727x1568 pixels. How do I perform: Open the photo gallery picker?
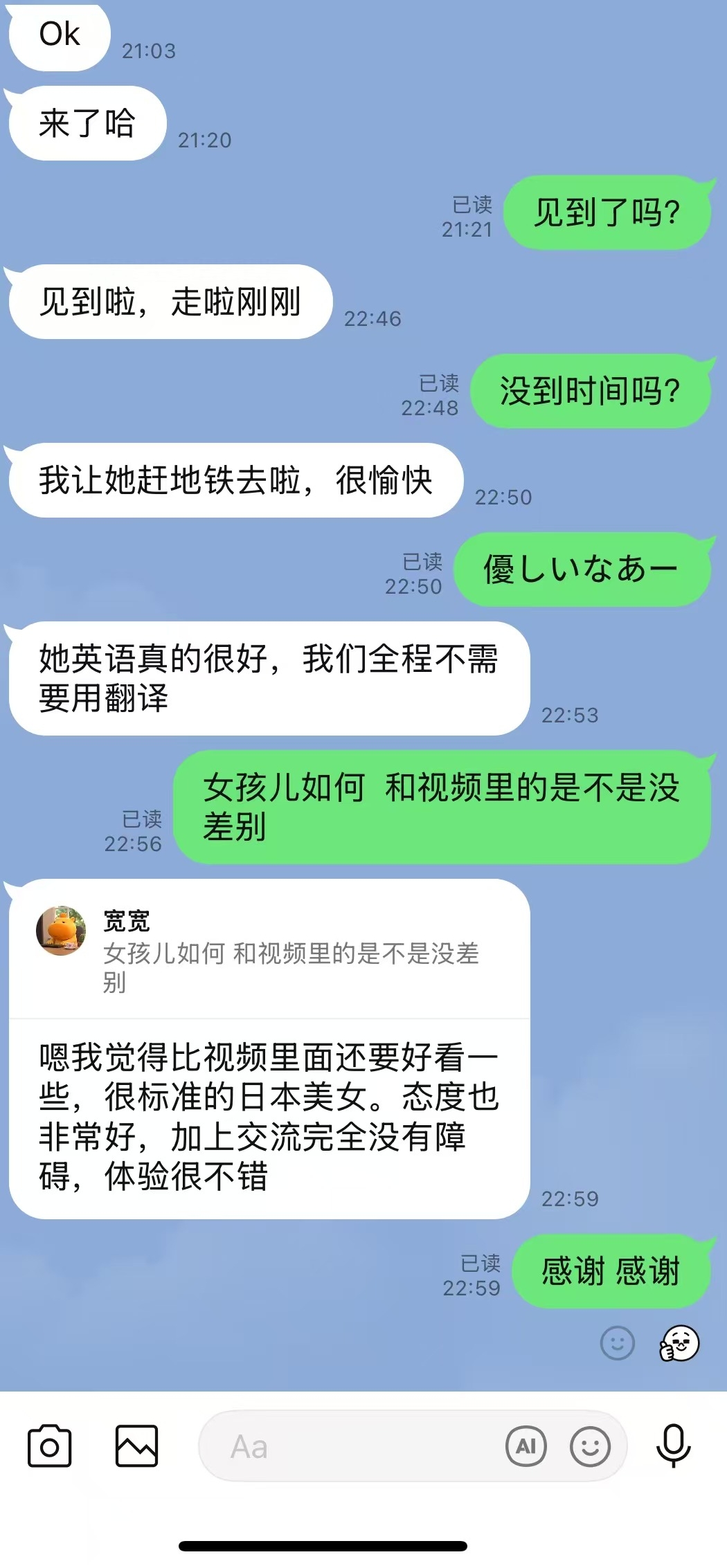pos(136,1446)
